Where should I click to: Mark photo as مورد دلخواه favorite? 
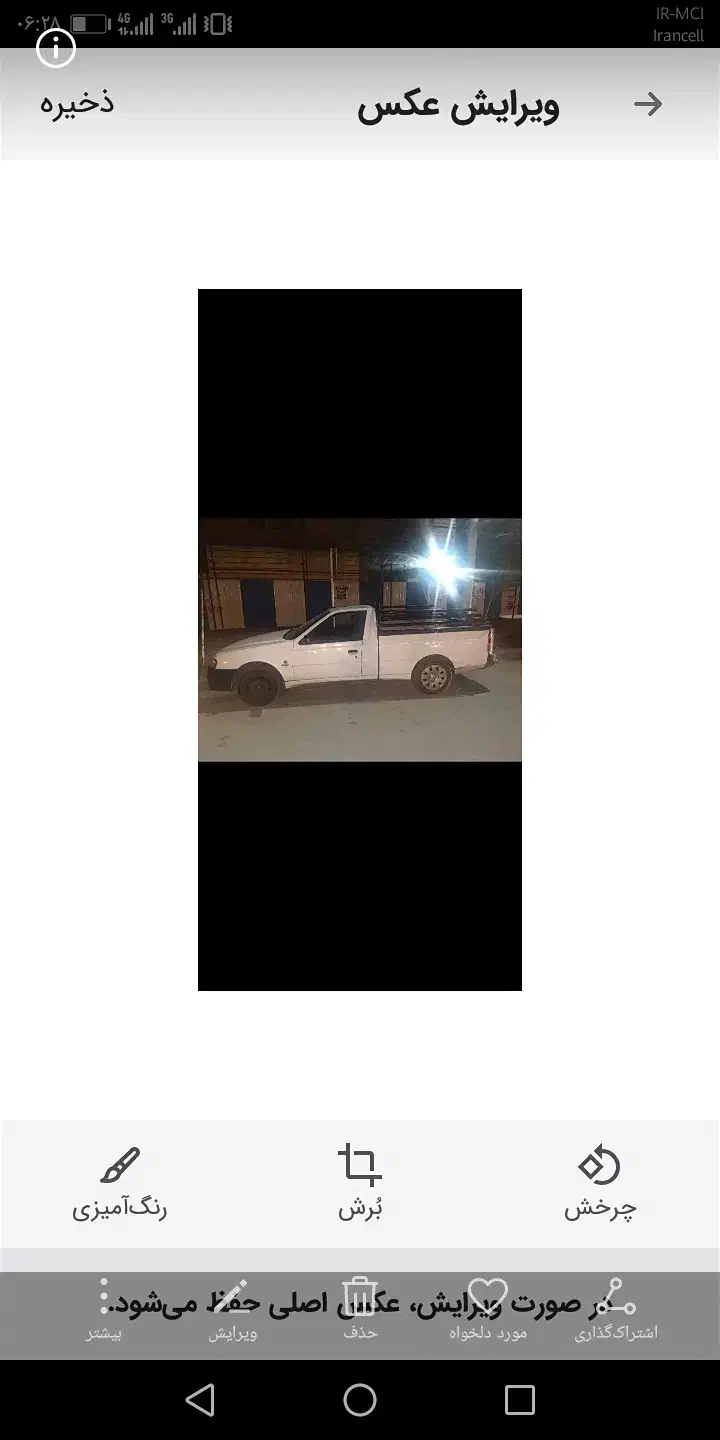(x=488, y=1310)
